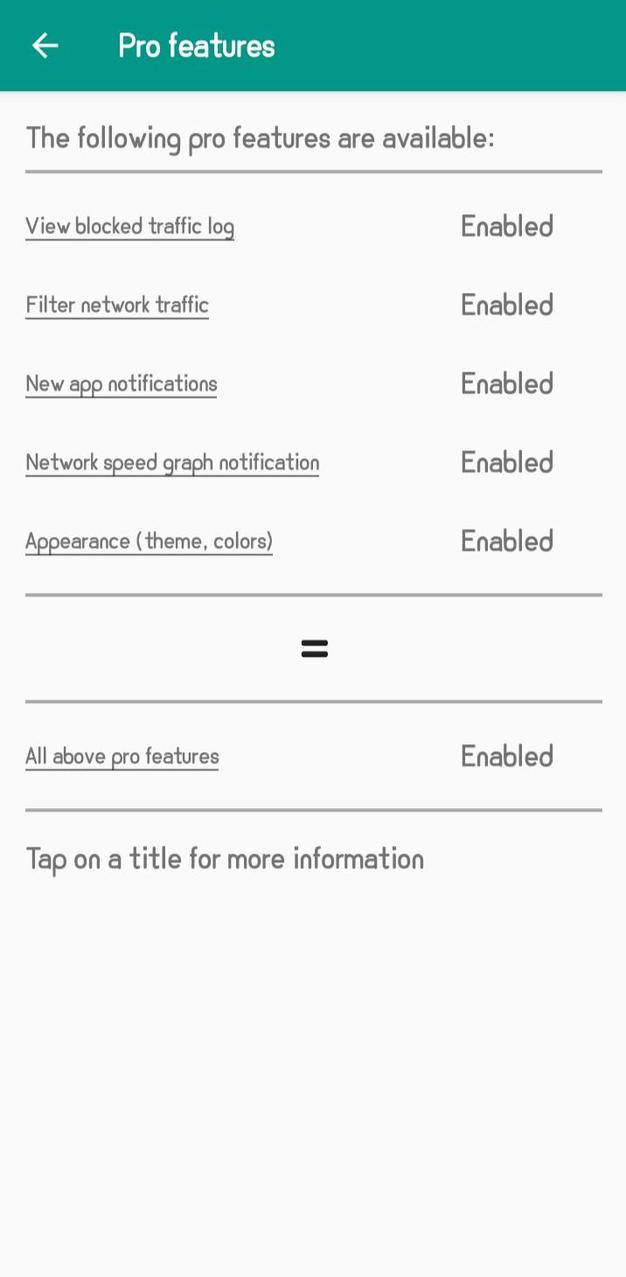626x1277 pixels.
Task: Tap New app notifications title
Action: pyautogui.click(x=121, y=384)
